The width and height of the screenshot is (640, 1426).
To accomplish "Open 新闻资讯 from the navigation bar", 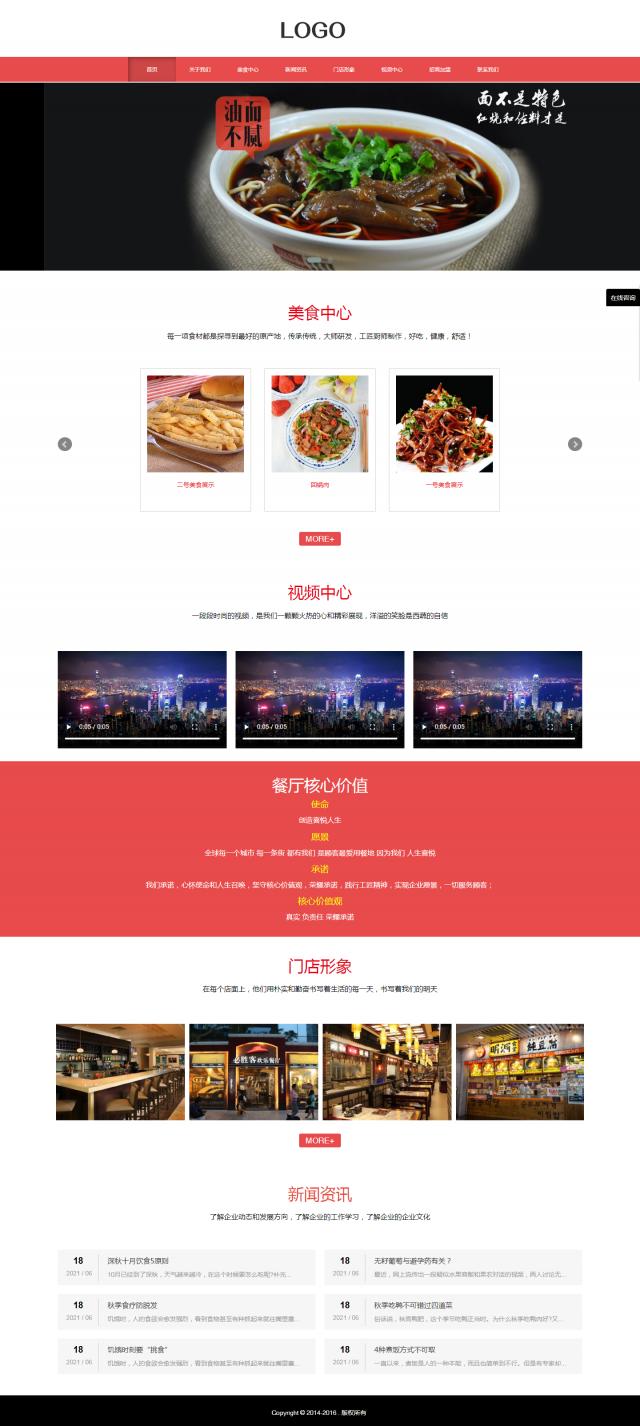I will tap(296, 70).
